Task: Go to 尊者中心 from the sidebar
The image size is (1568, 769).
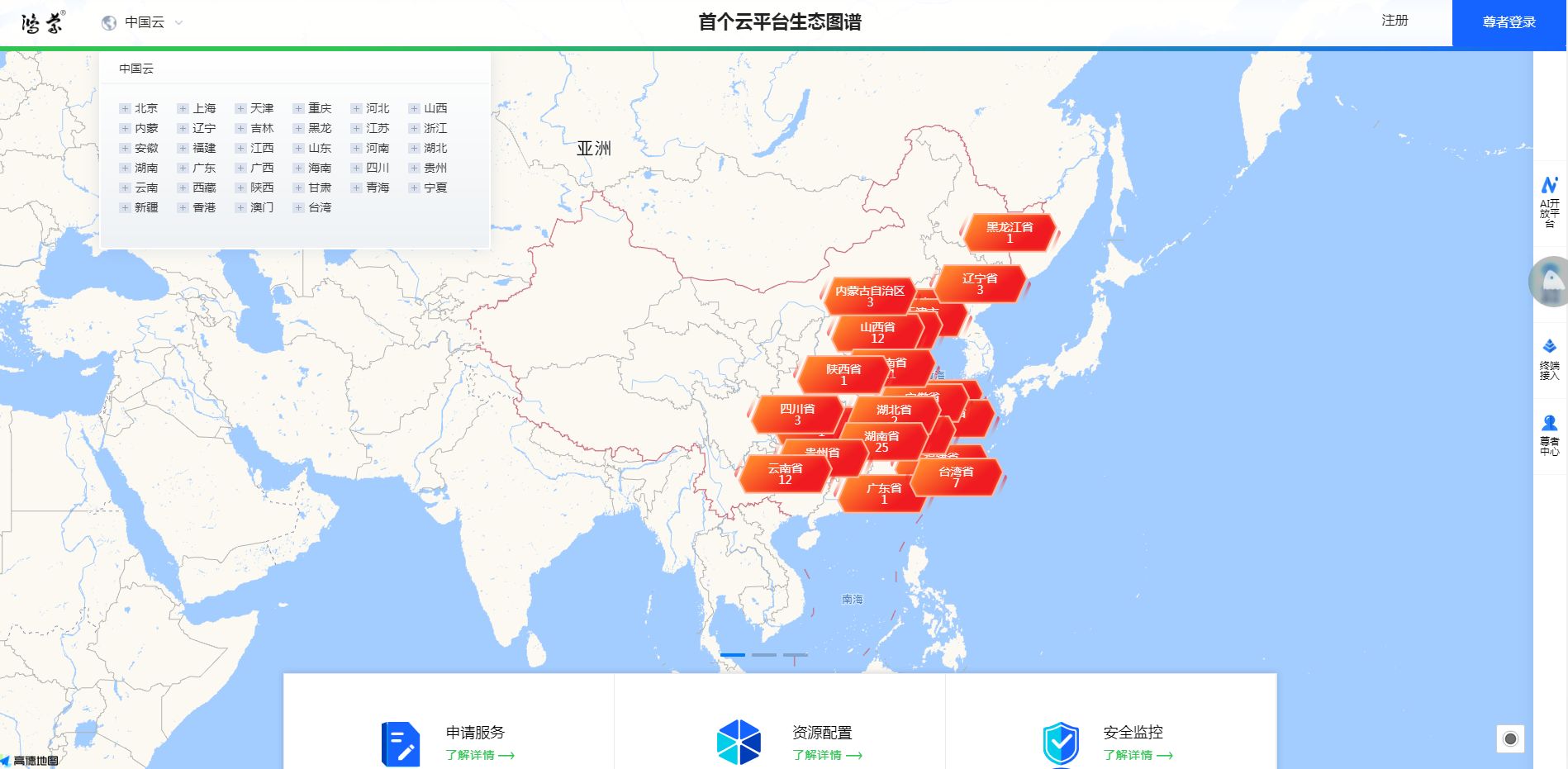Action: pyautogui.click(x=1549, y=435)
